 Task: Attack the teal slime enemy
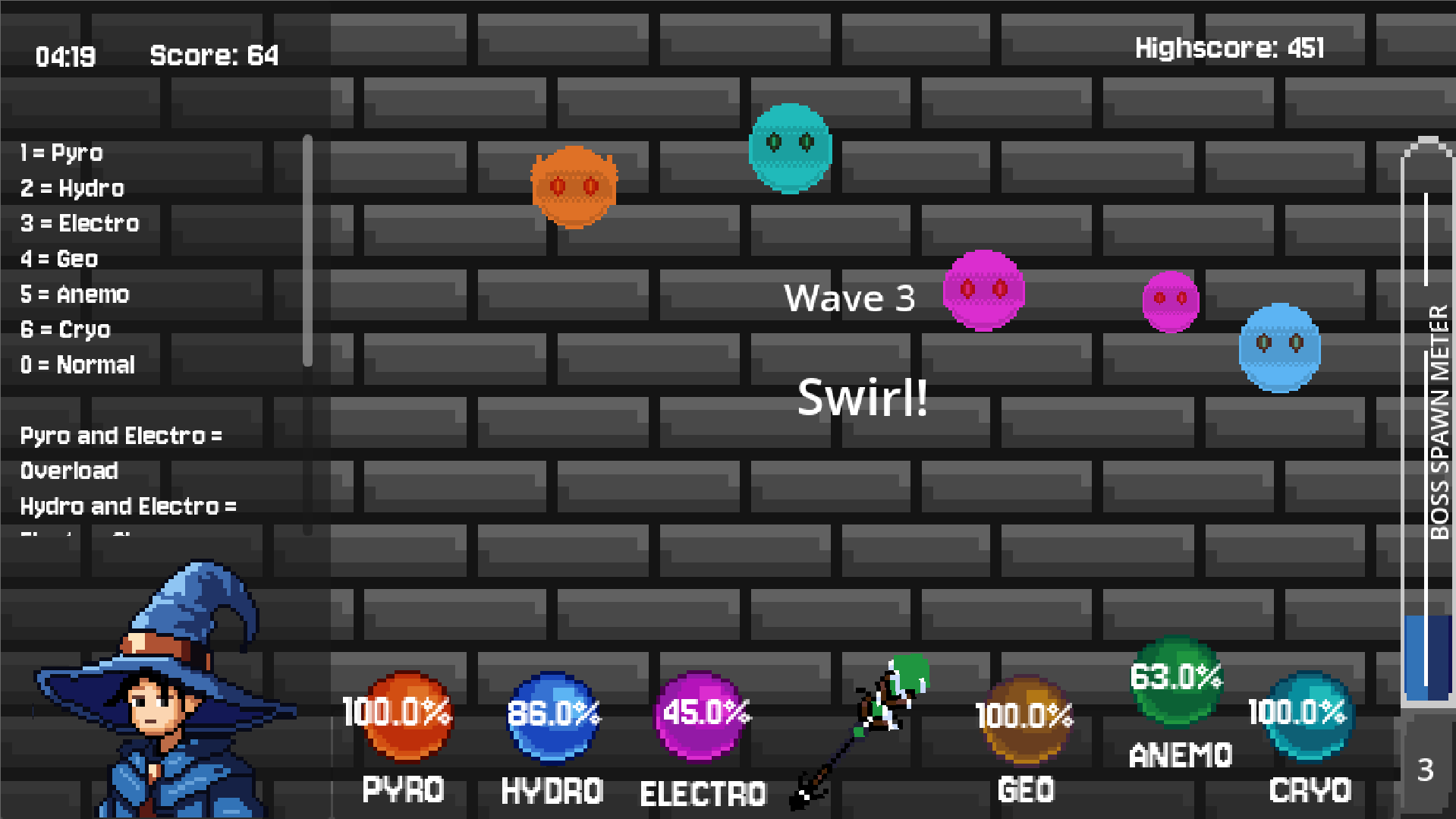(x=790, y=149)
